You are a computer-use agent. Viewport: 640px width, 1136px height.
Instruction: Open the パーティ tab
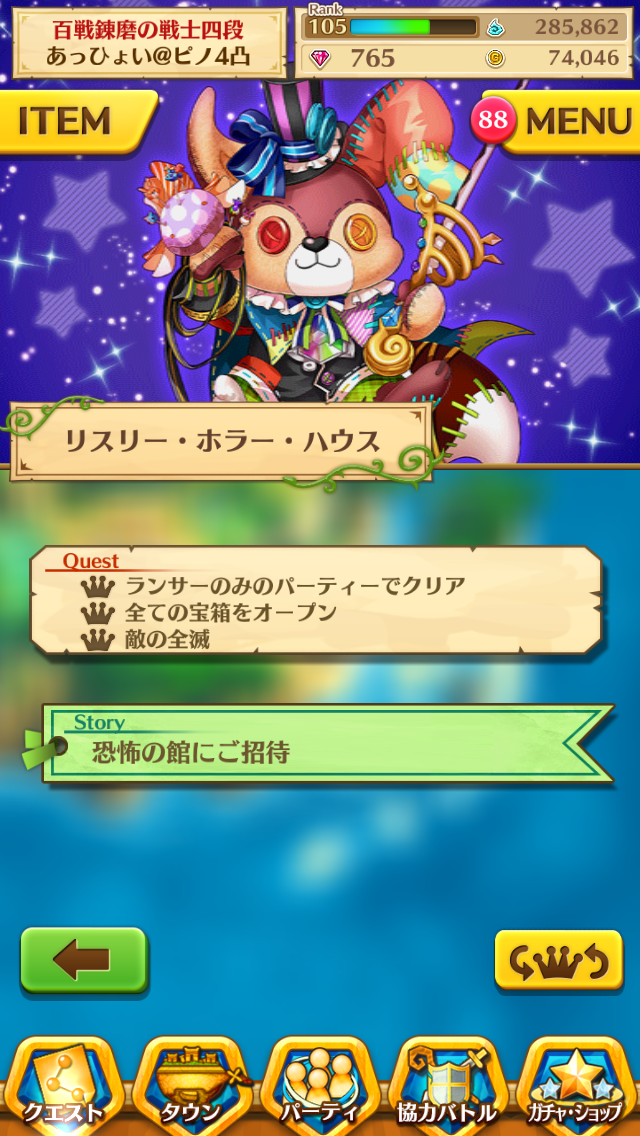click(320, 1086)
